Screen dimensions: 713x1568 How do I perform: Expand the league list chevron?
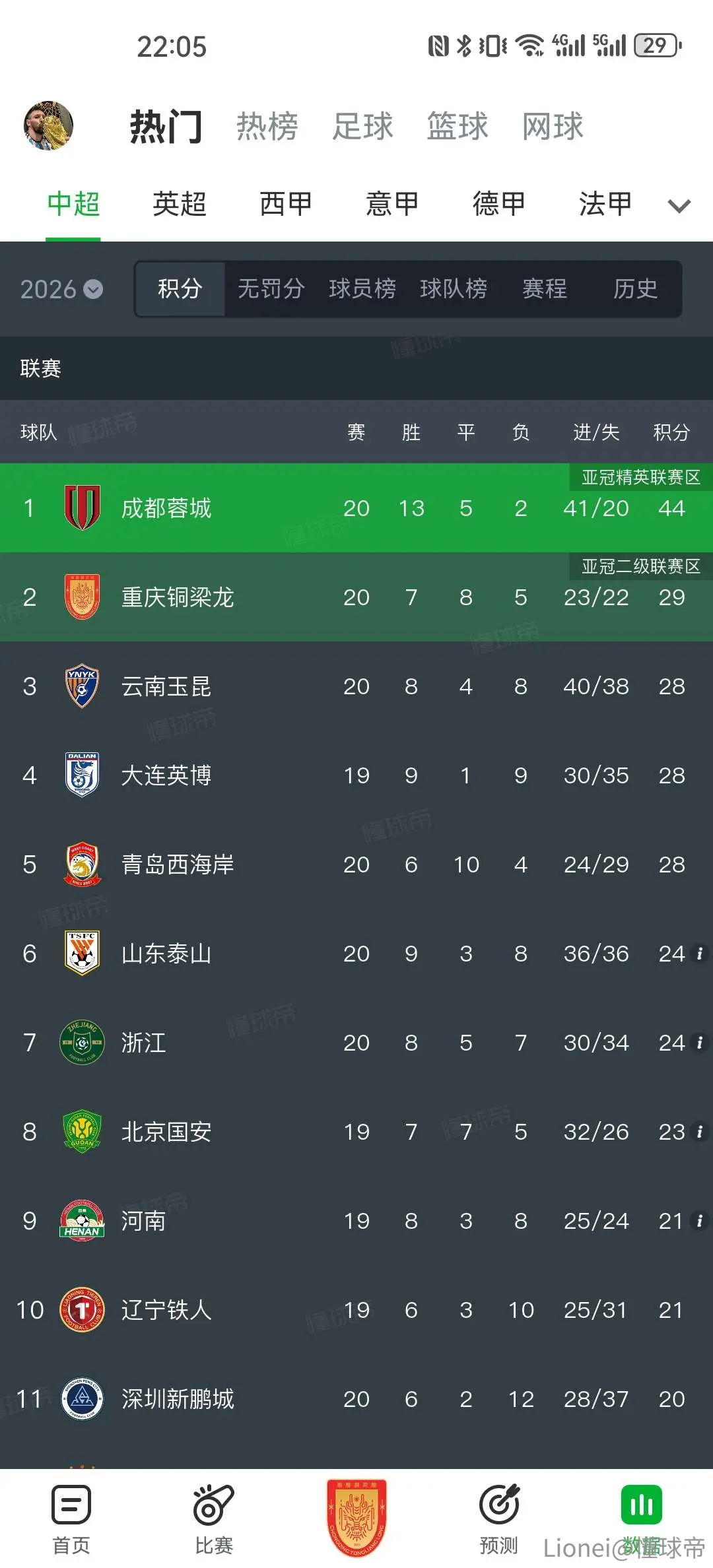[679, 206]
